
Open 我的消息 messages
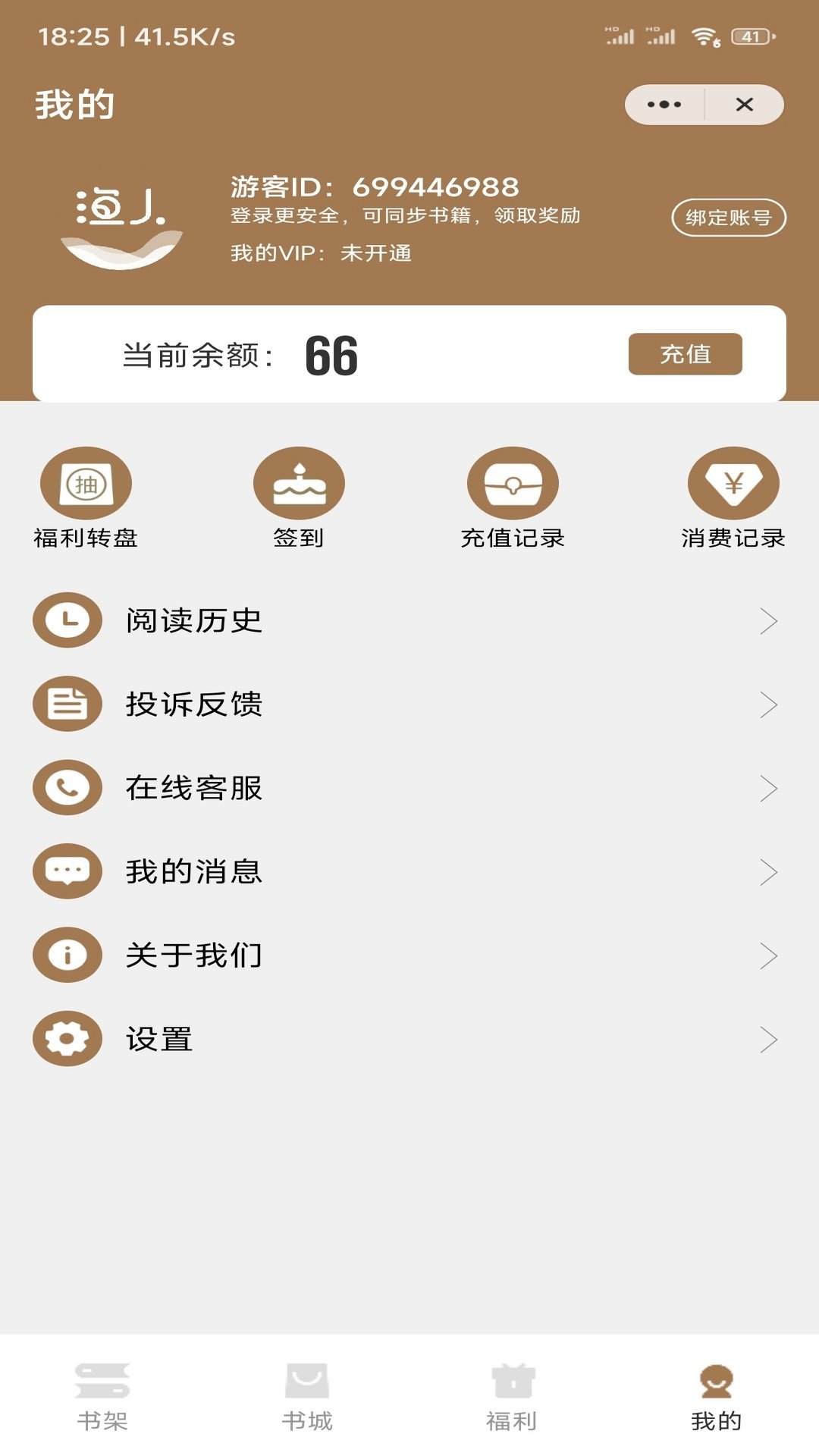[x=409, y=872]
